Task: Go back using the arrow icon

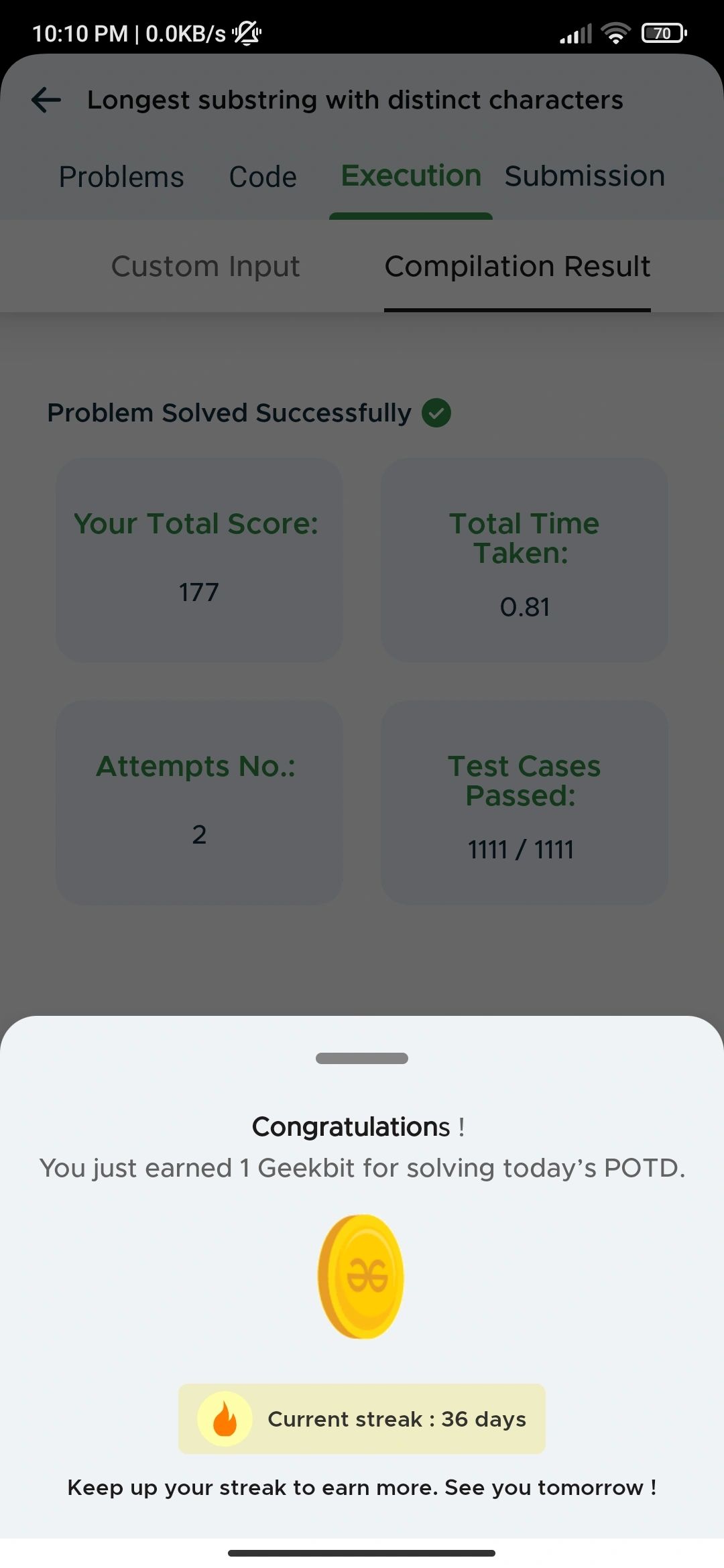Action: pyautogui.click(x=46, y=101)
